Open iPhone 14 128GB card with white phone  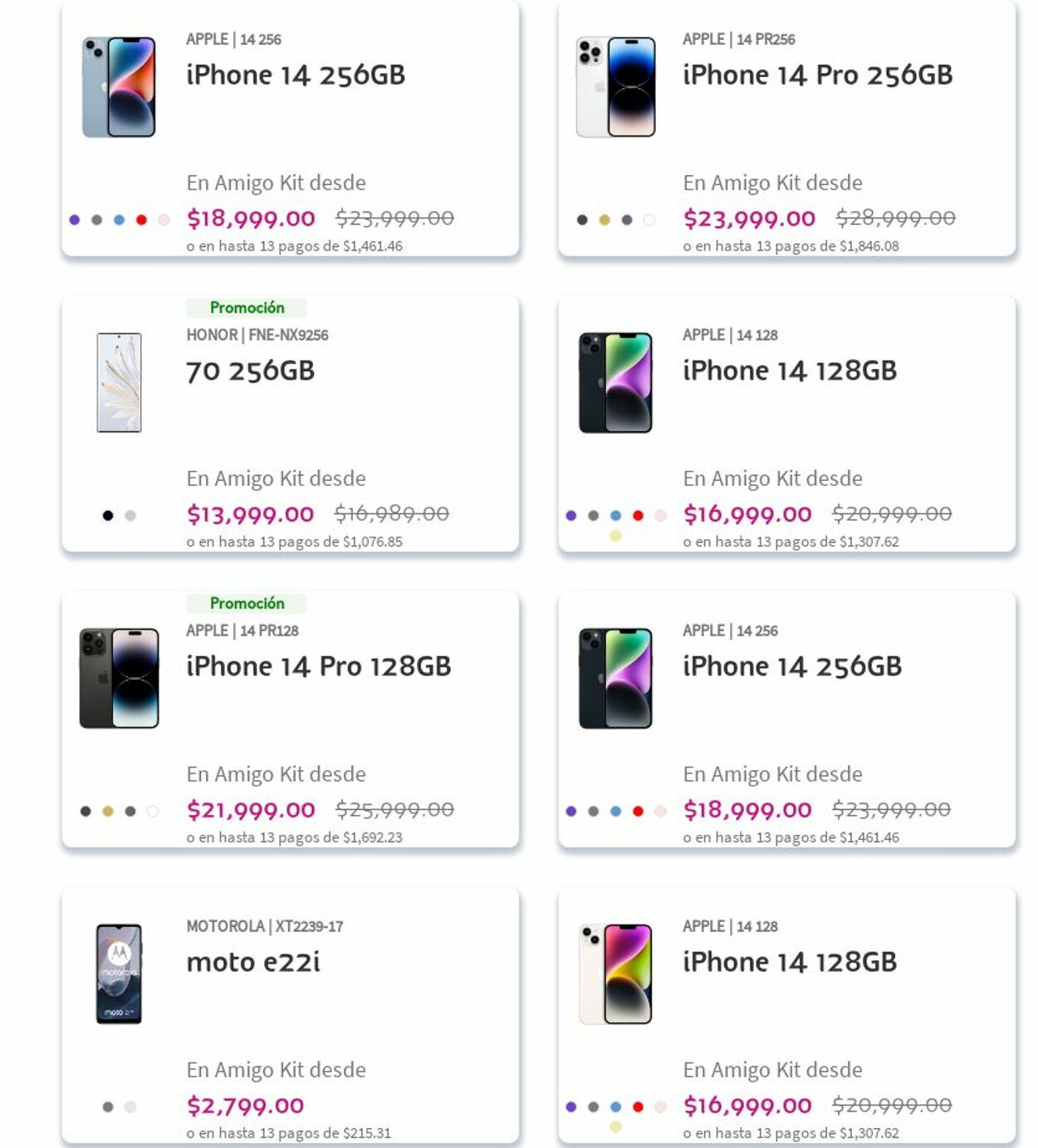789,963
